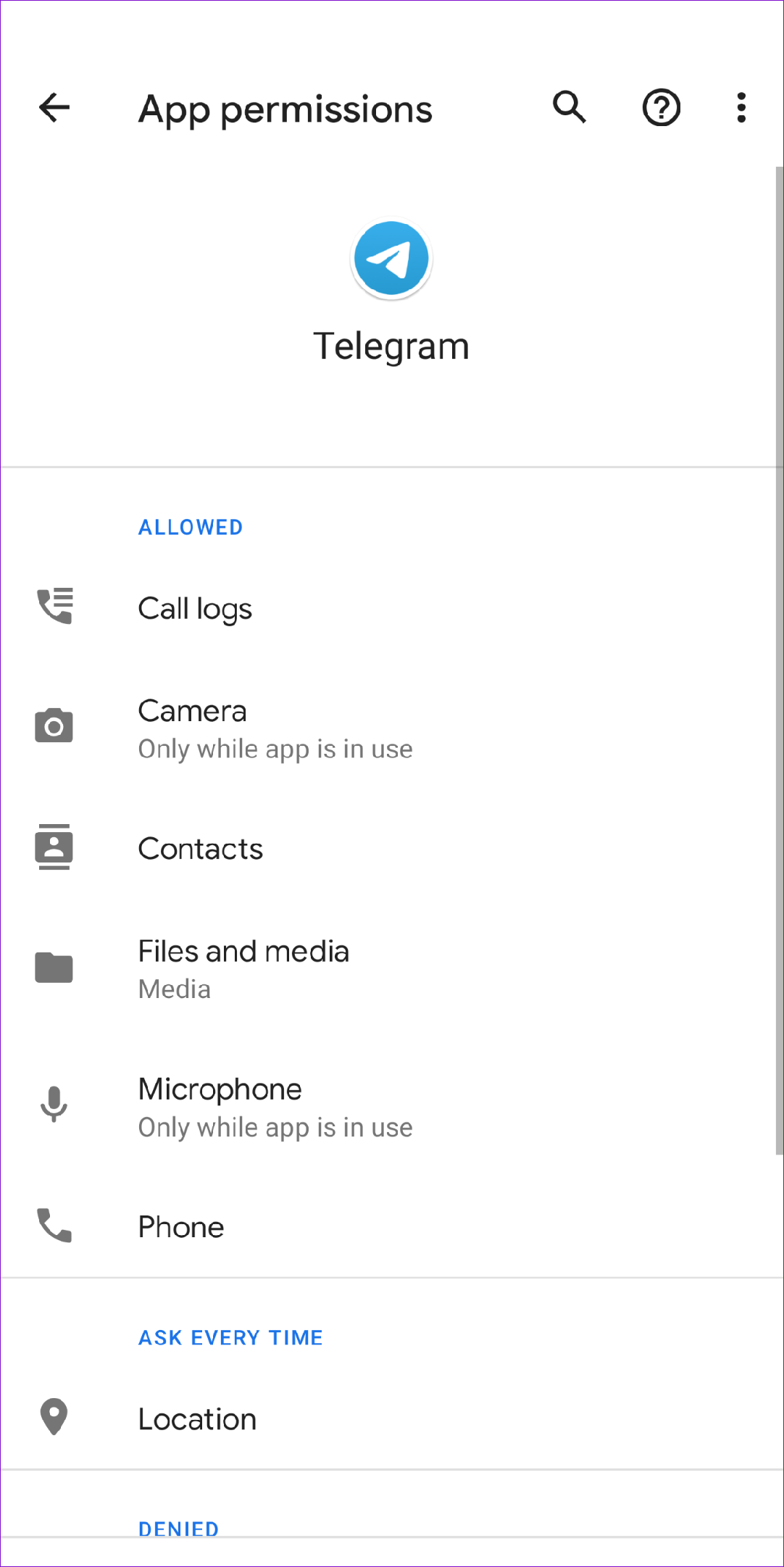The height and width of the screenshot is (1567, 784).
Task: Open search in App permissions
Action: [570, 107]
